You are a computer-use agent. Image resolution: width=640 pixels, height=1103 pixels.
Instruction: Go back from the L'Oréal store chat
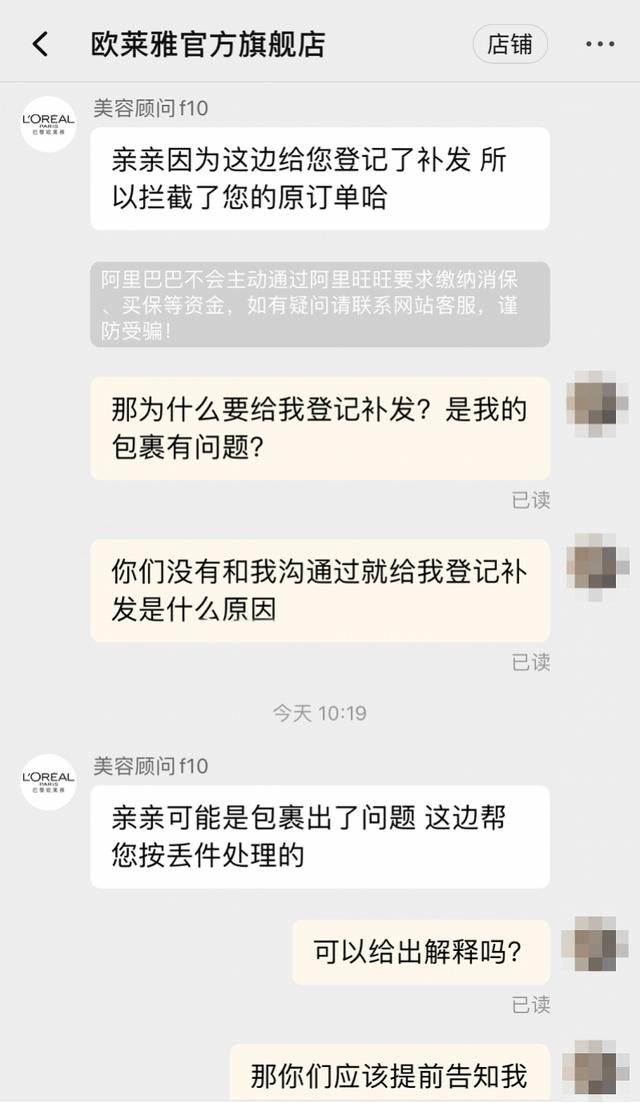pos(40,45)
